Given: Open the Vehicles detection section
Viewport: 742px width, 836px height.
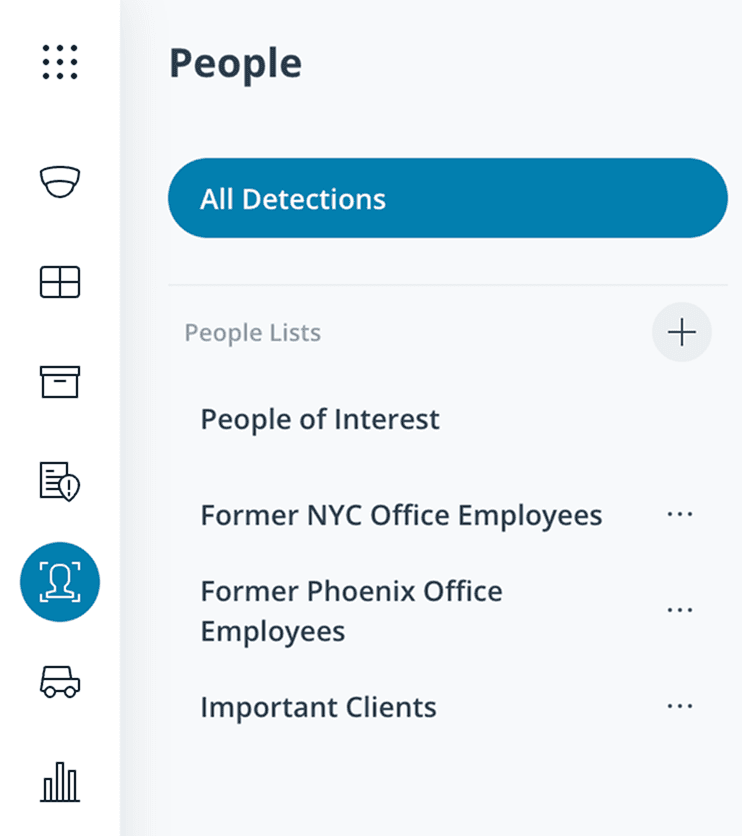Looking at the screenshot, I should (60, 684).
